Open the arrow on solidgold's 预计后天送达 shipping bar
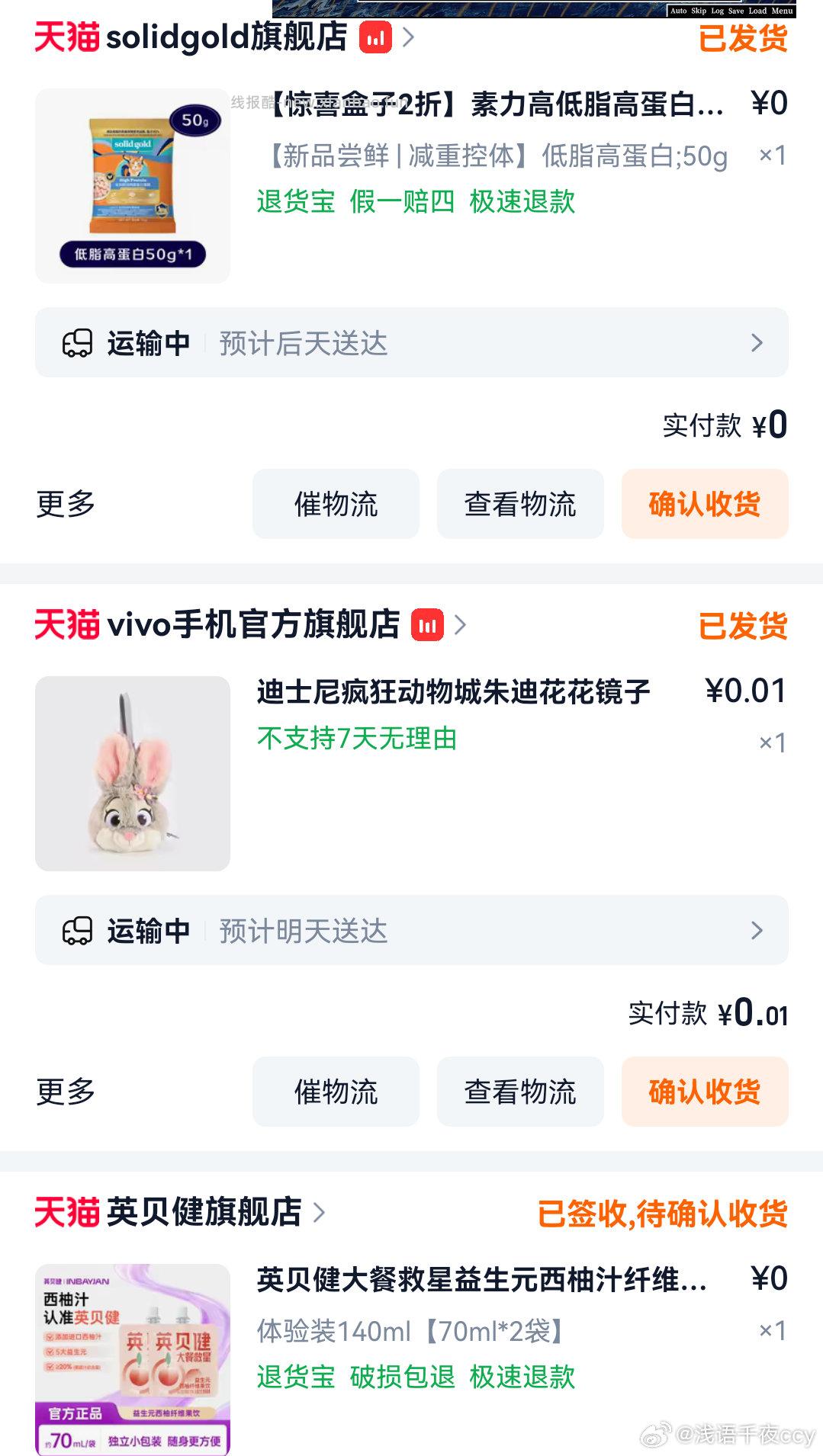The image size is (823, 1456). [757, 343]
